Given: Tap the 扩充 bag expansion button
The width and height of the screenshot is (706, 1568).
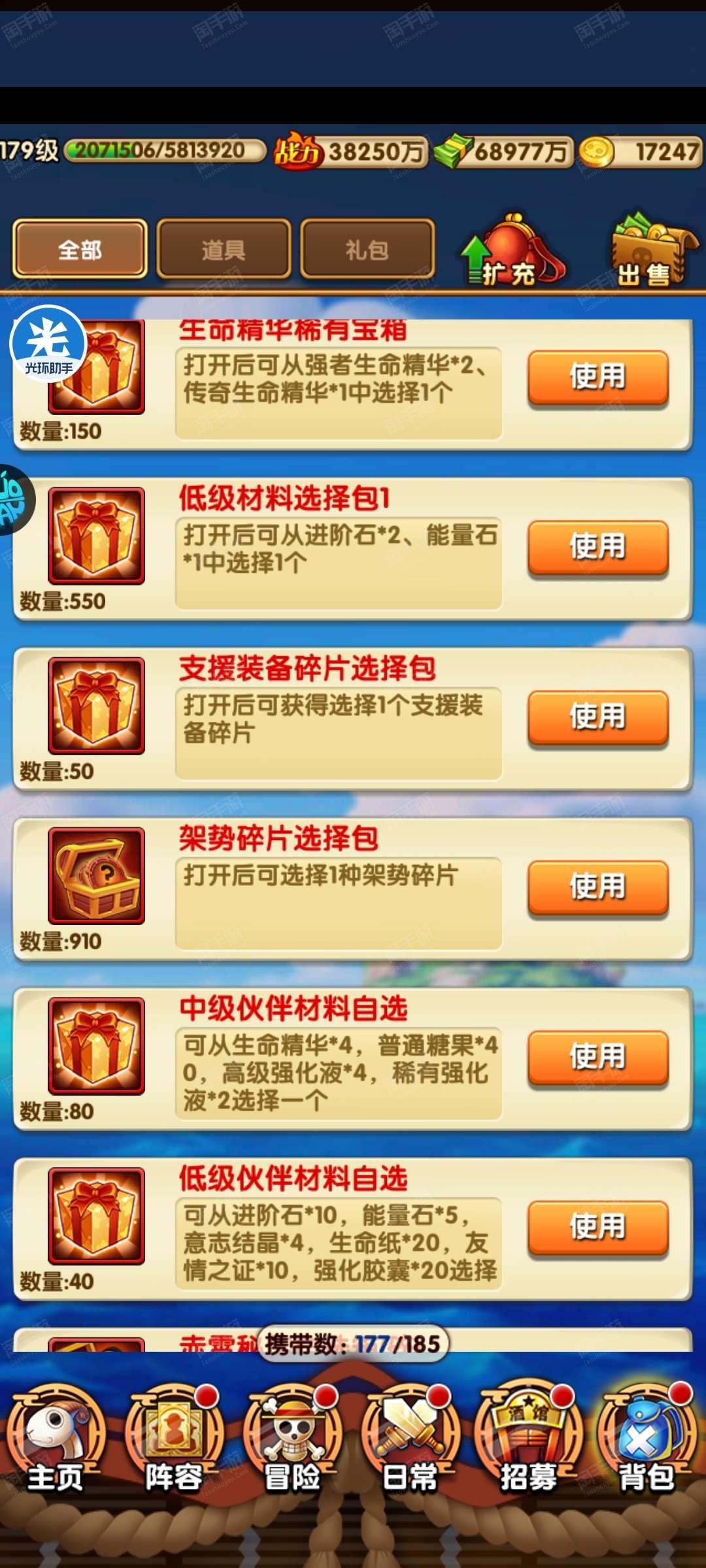Looking at the screenshot, I should (512, 250).
